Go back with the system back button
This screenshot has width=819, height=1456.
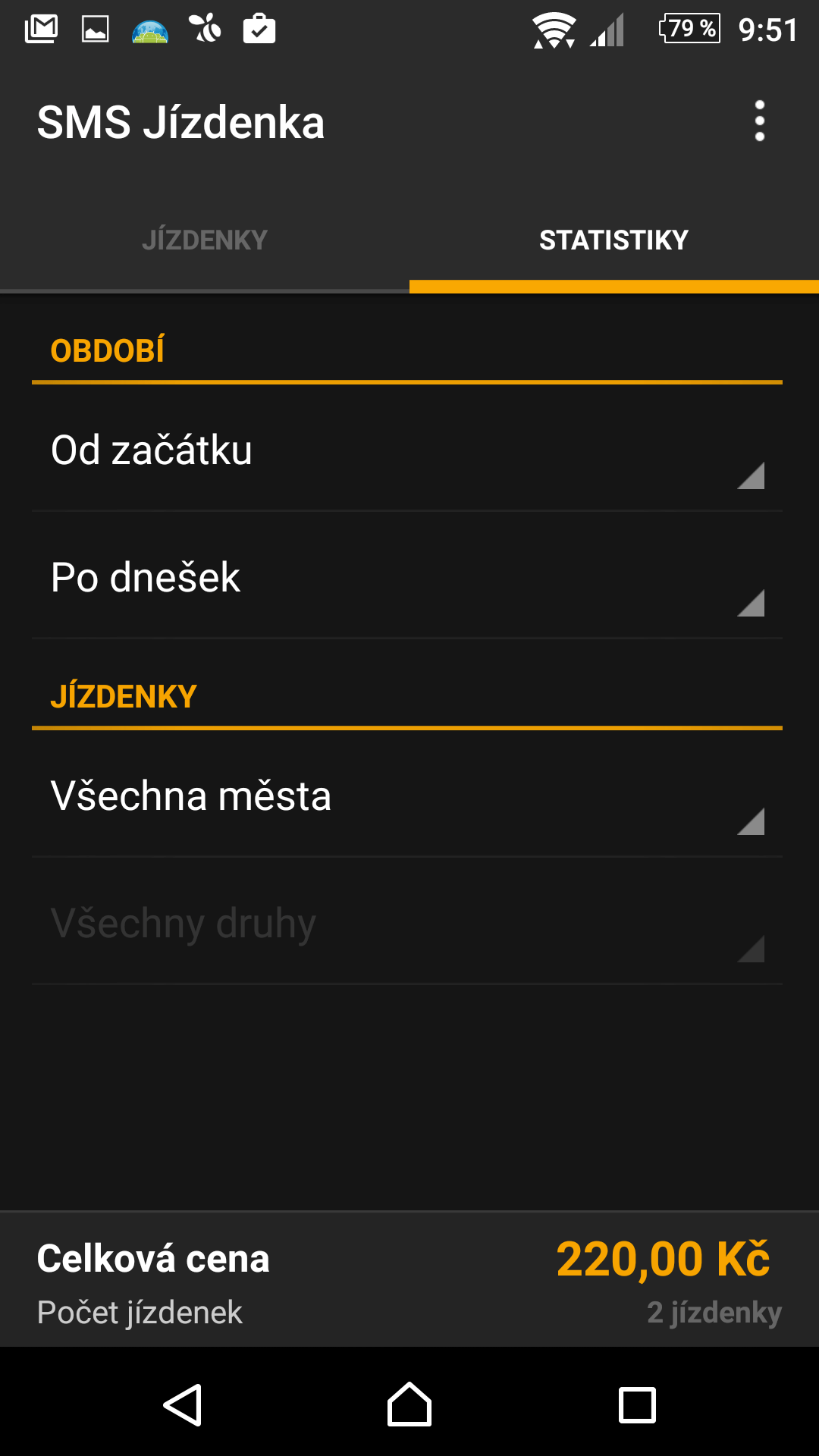click(183, 1404)
